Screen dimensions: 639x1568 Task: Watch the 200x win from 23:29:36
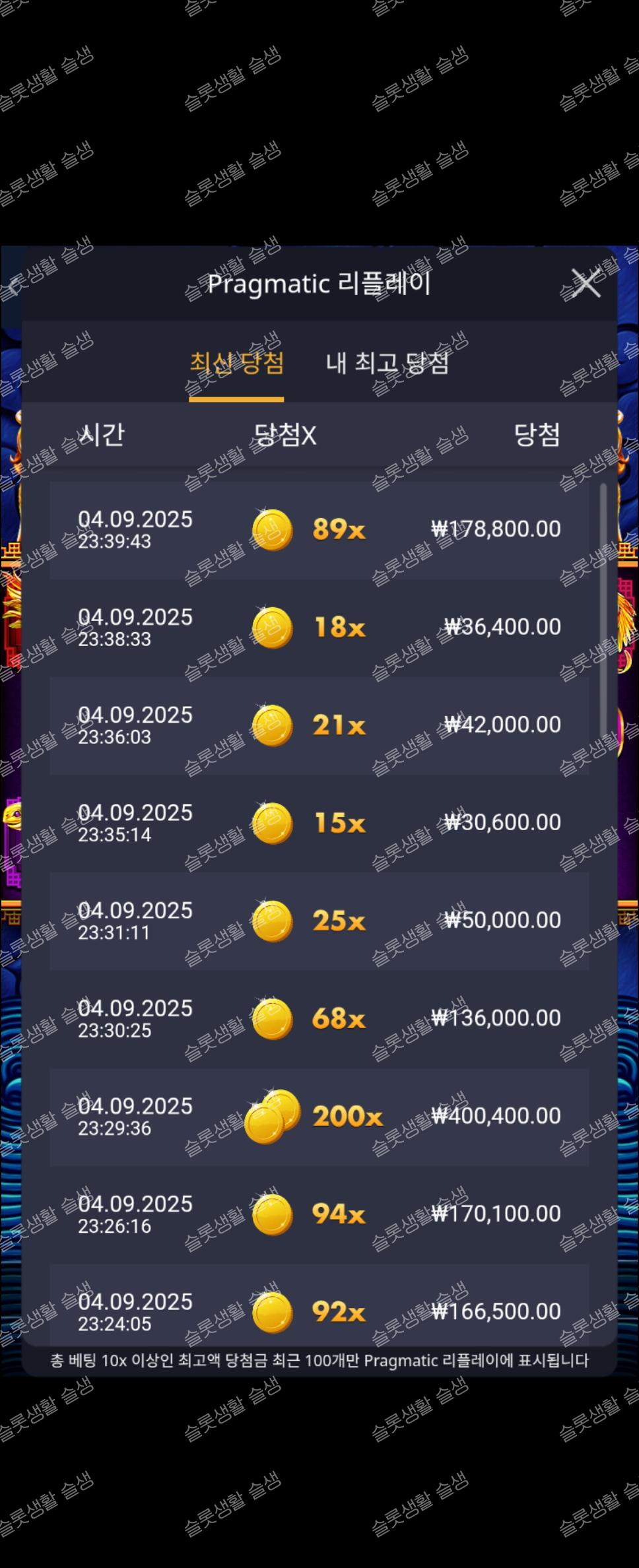pyautogui.click(x=319, y=1116)
